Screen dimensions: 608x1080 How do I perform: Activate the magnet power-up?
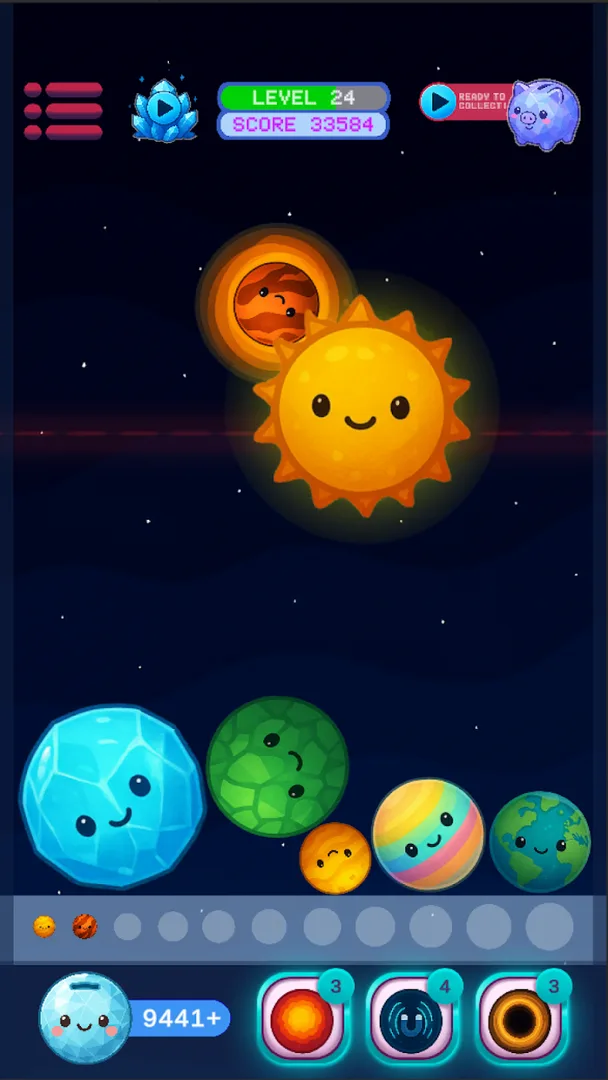(410, 1020)
